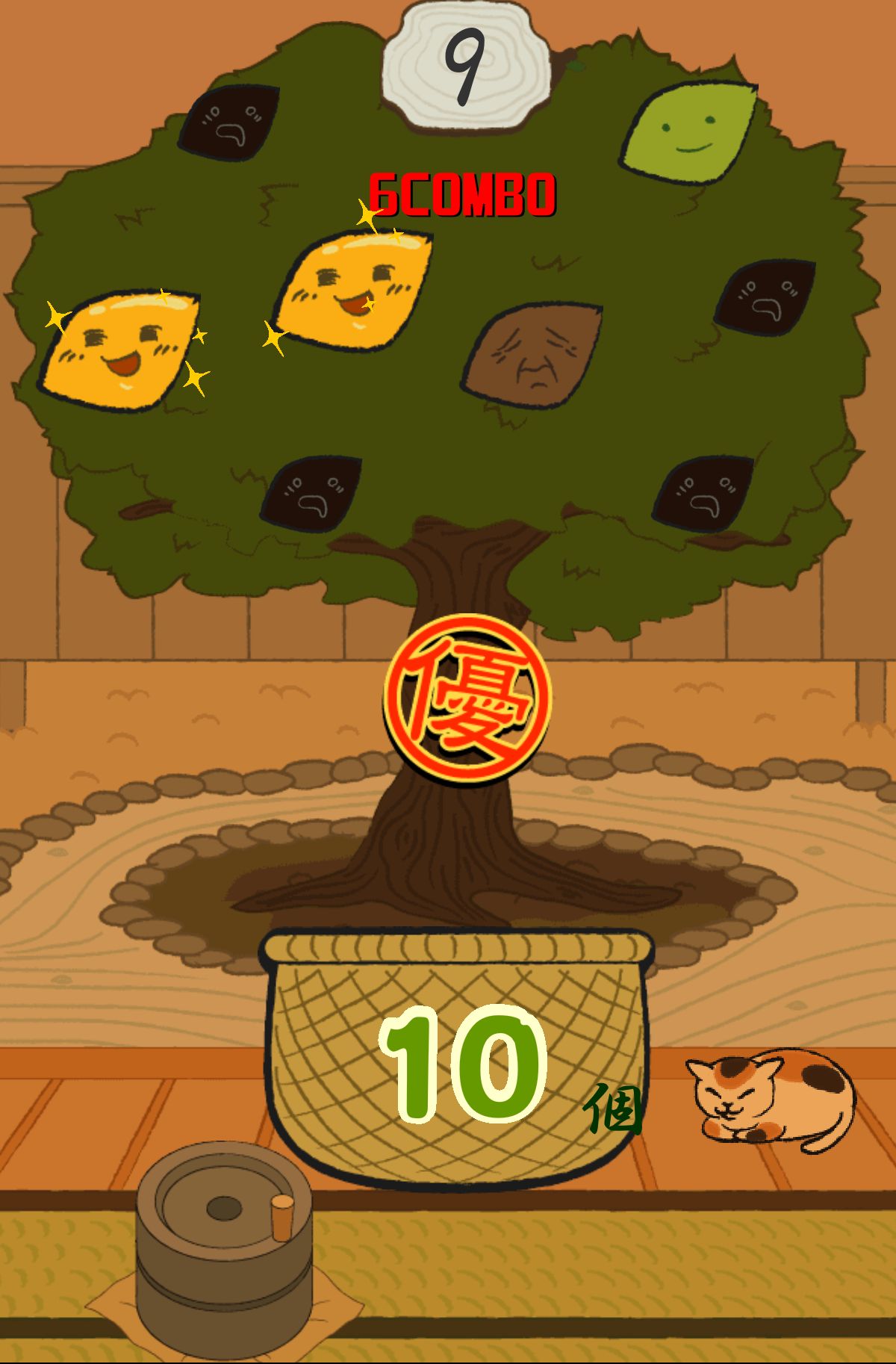Viewport: 896px width, 1364px height.
Task: Tap the wrinkled brown old leaf
Action: tap(532, 355)
